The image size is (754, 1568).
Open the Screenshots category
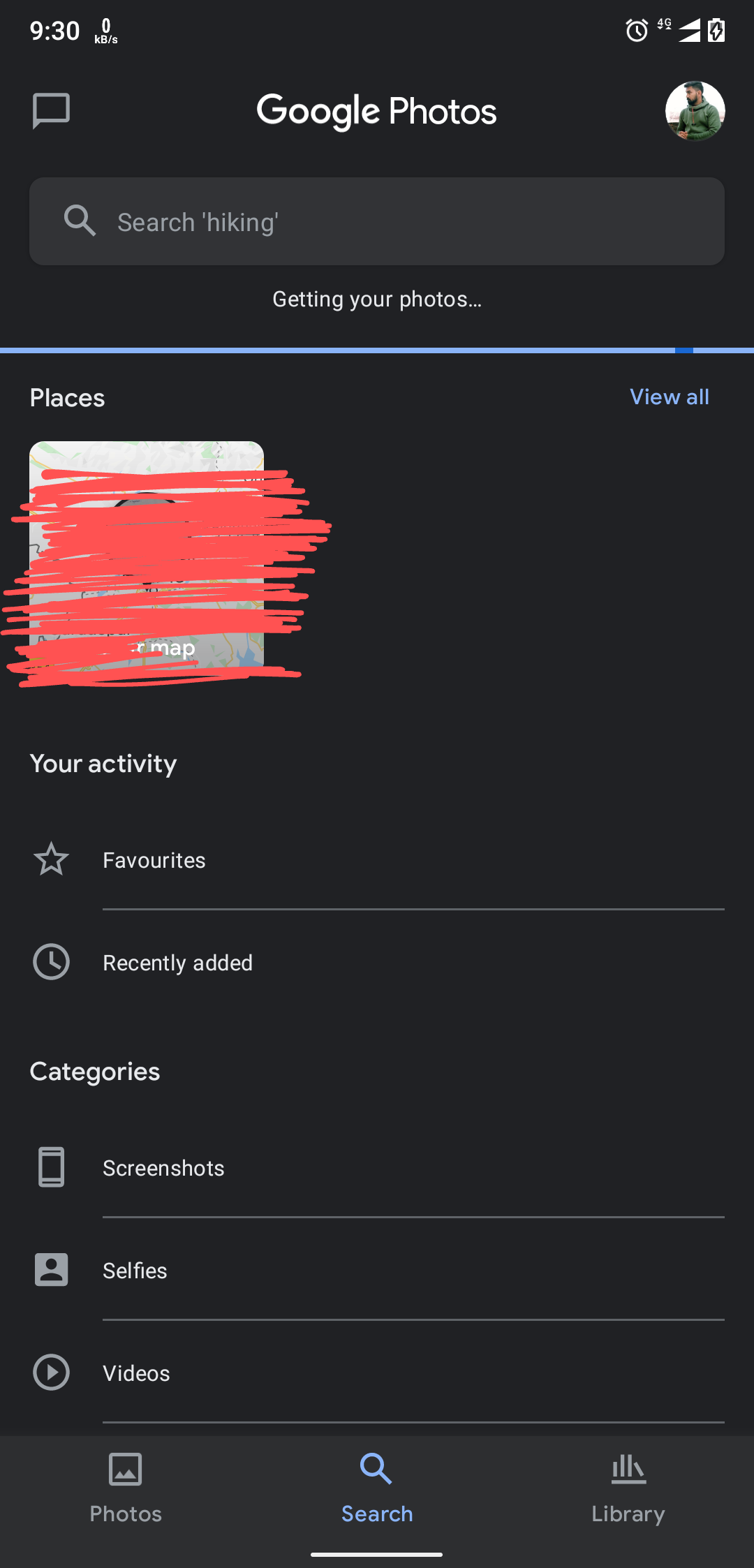377,1168
